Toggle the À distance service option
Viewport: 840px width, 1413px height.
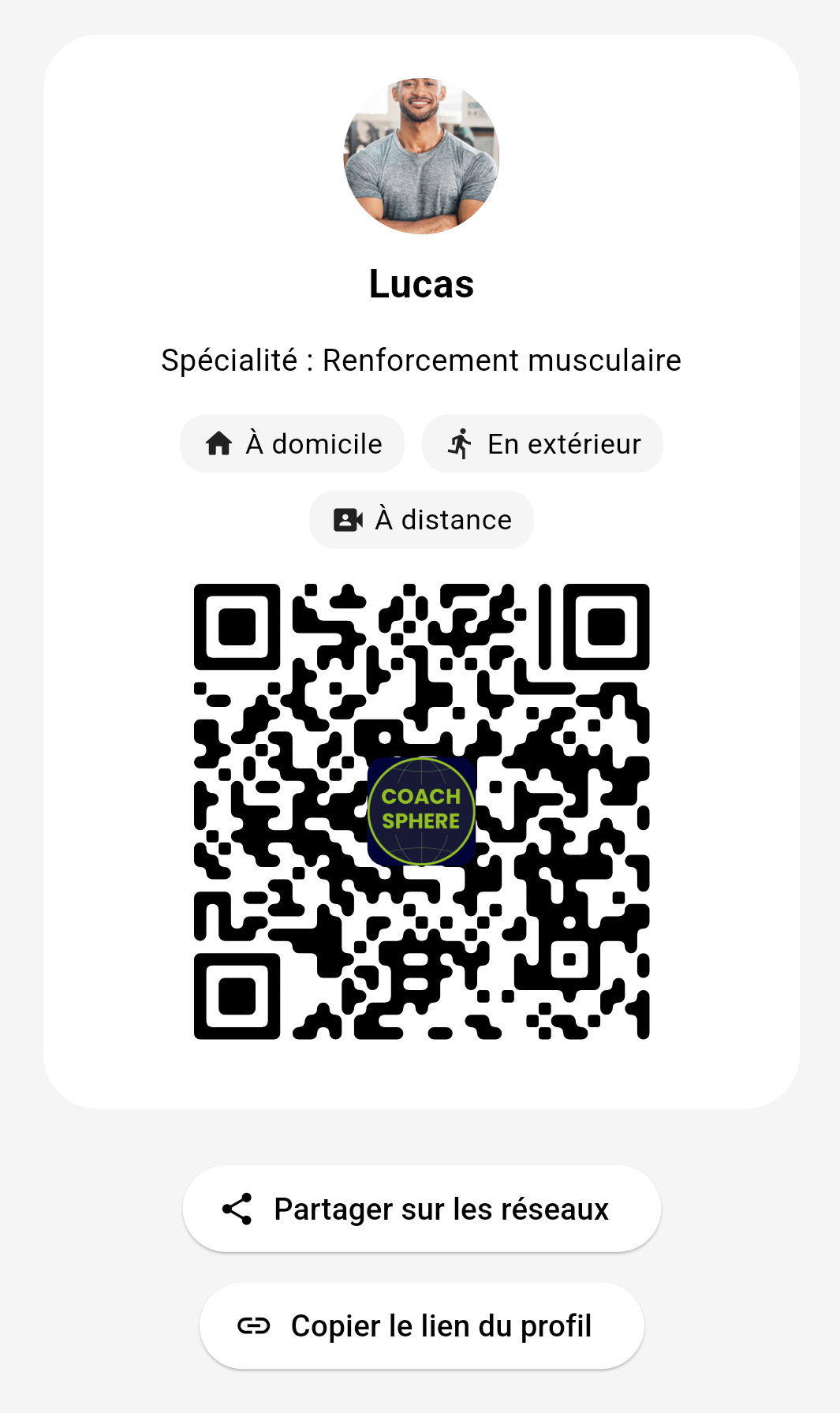pos(421,519)
